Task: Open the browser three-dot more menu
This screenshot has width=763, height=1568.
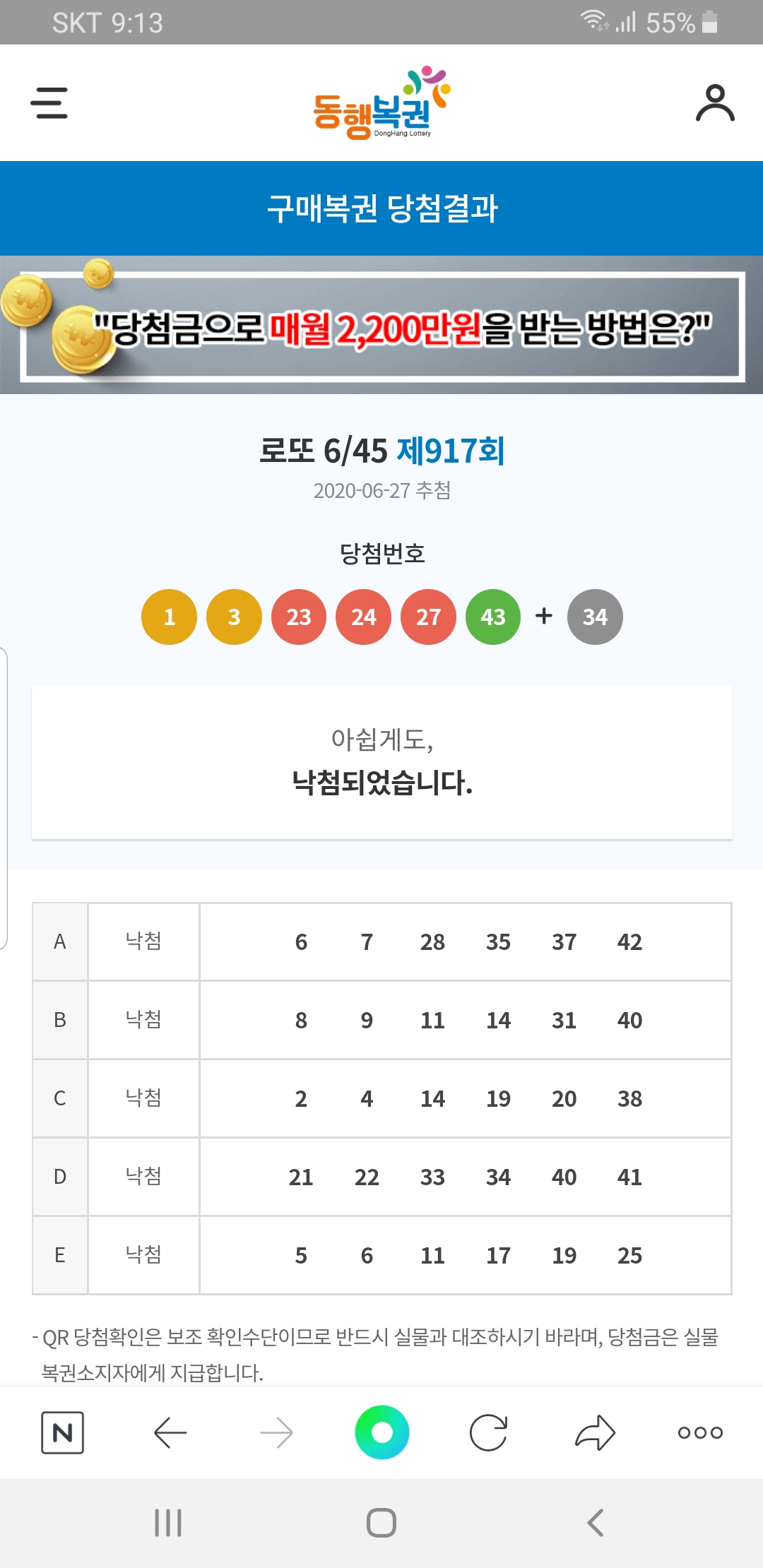Action: (x=700, y=1432)
